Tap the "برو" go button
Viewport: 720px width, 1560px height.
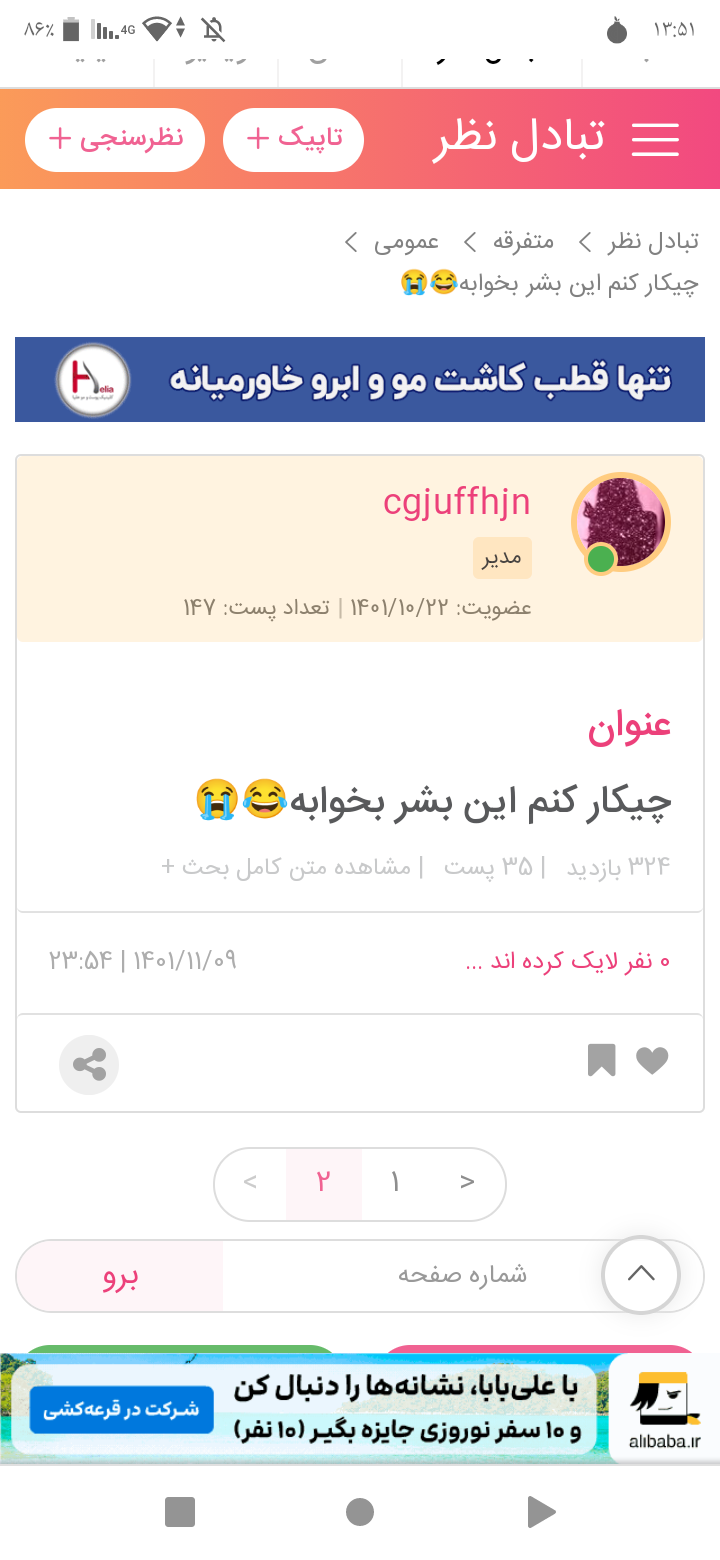coord(120,1276)
